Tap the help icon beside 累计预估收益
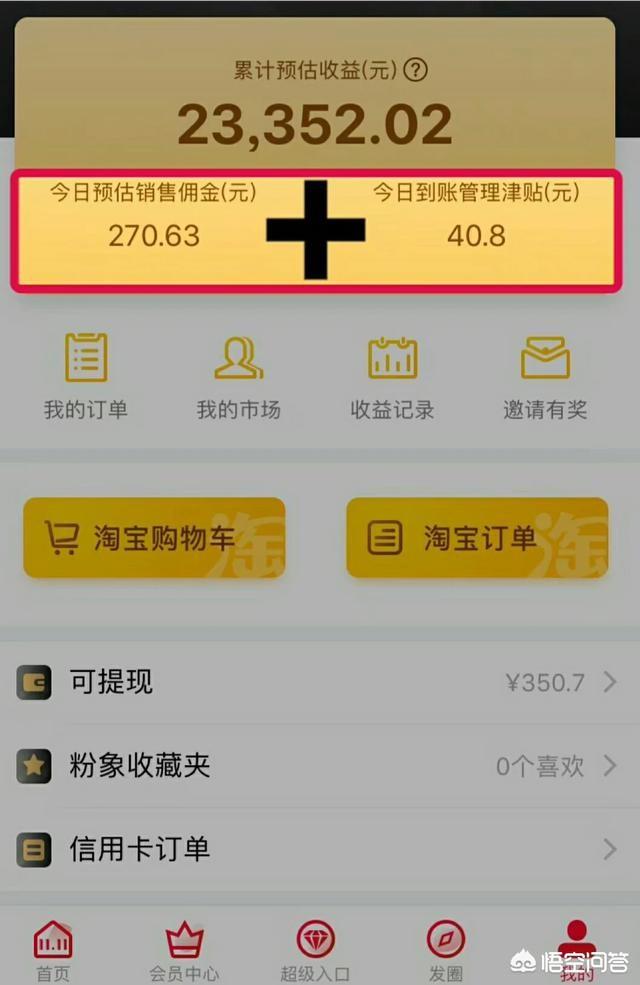Image resolution: width=640 pixels, height=985 pixels. tap(416, 70)
